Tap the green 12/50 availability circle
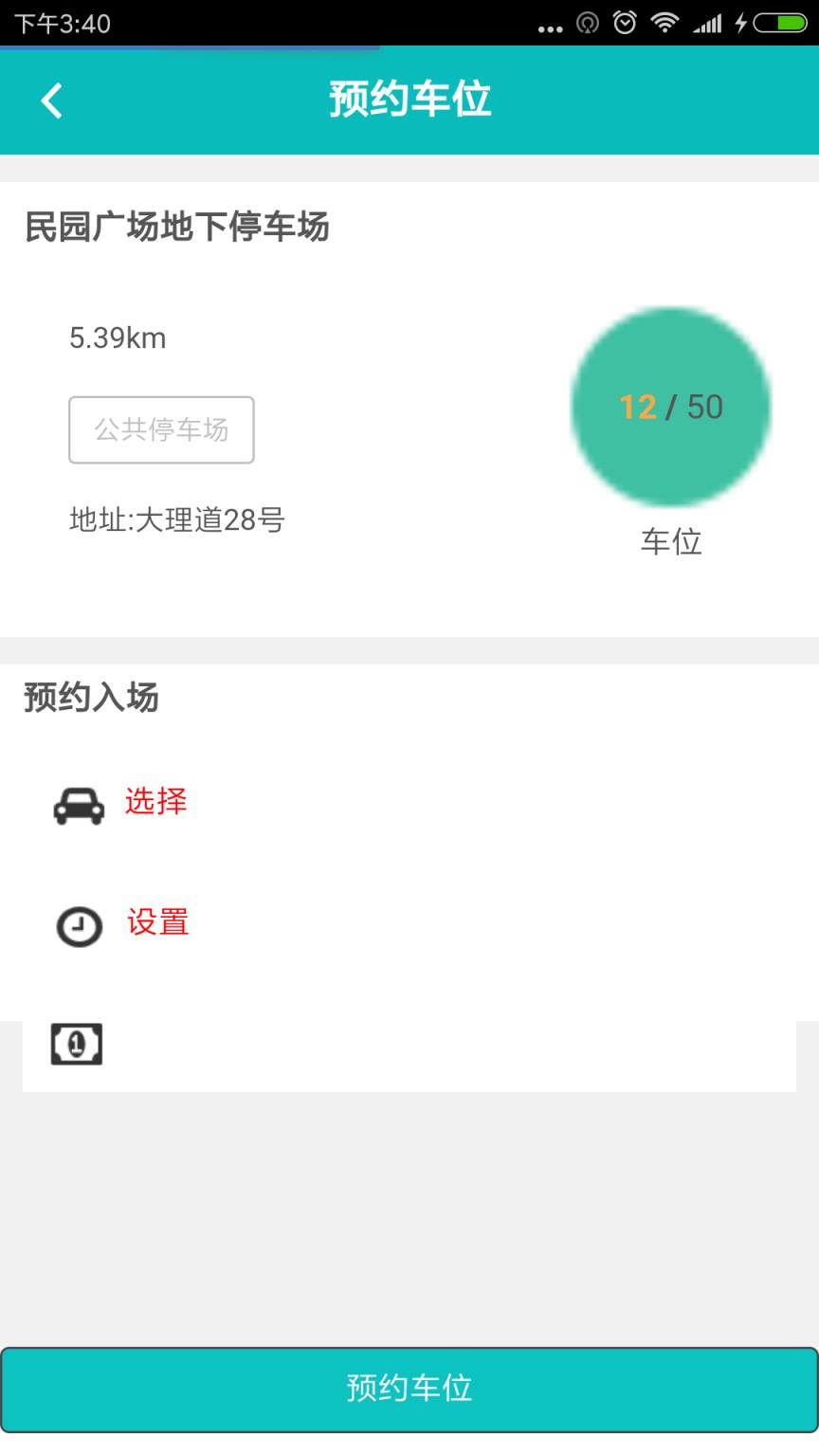819x1456 pixels. pos(669,406)
